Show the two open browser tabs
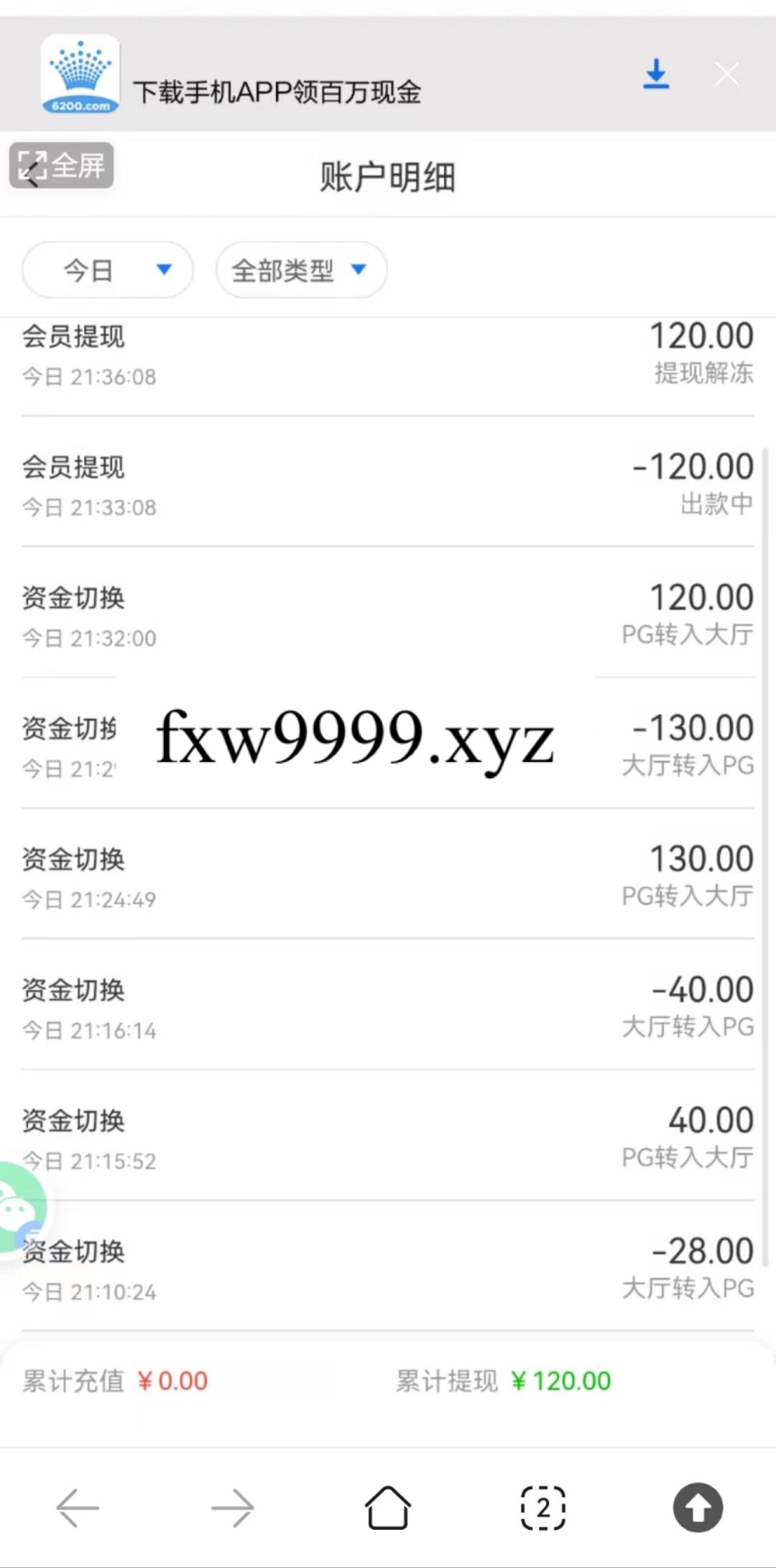The height and width of the screenshot is (1568, 776). click(542, 1507)
